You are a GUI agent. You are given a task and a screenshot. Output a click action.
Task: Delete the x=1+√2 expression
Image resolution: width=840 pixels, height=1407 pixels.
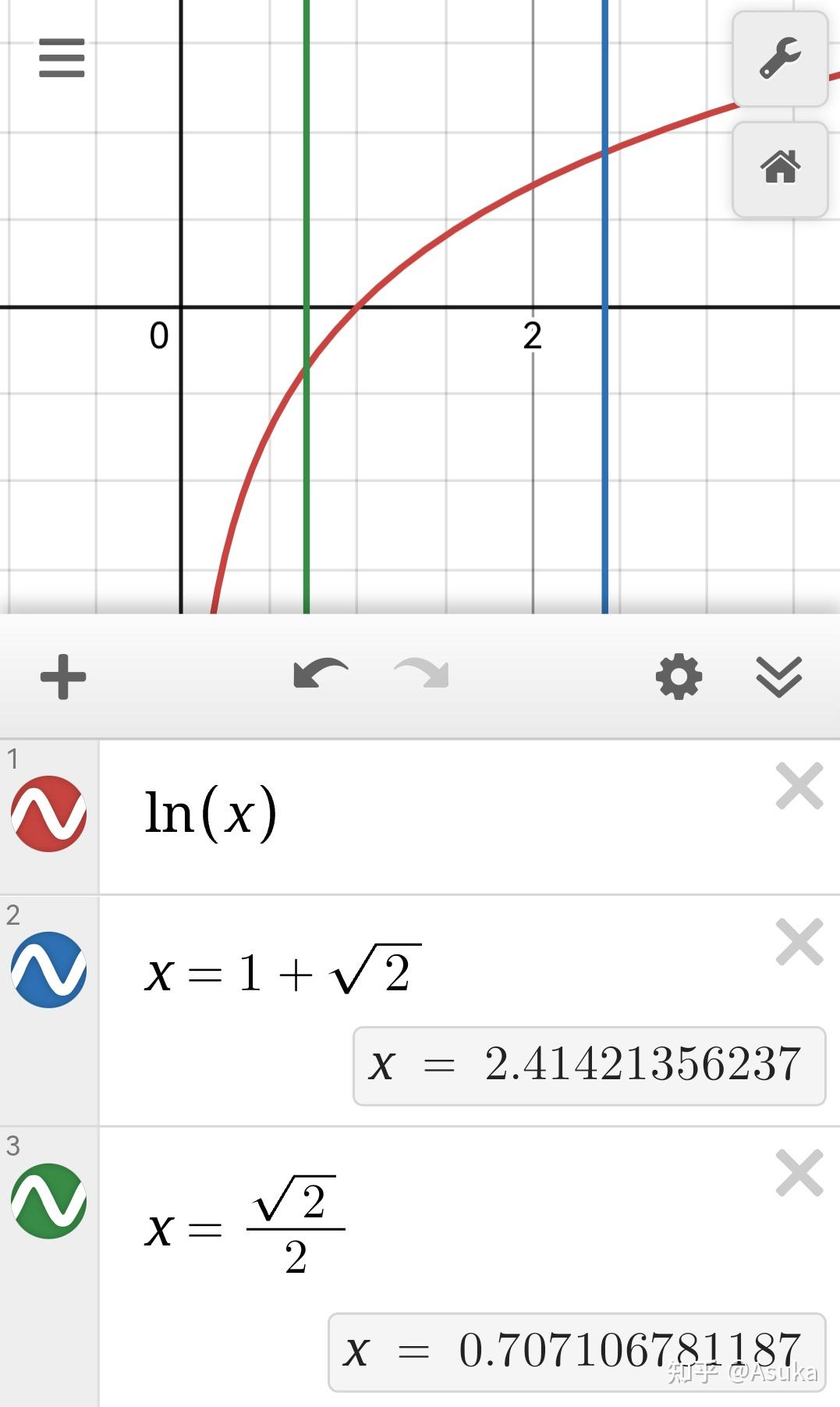coord(799,943)
